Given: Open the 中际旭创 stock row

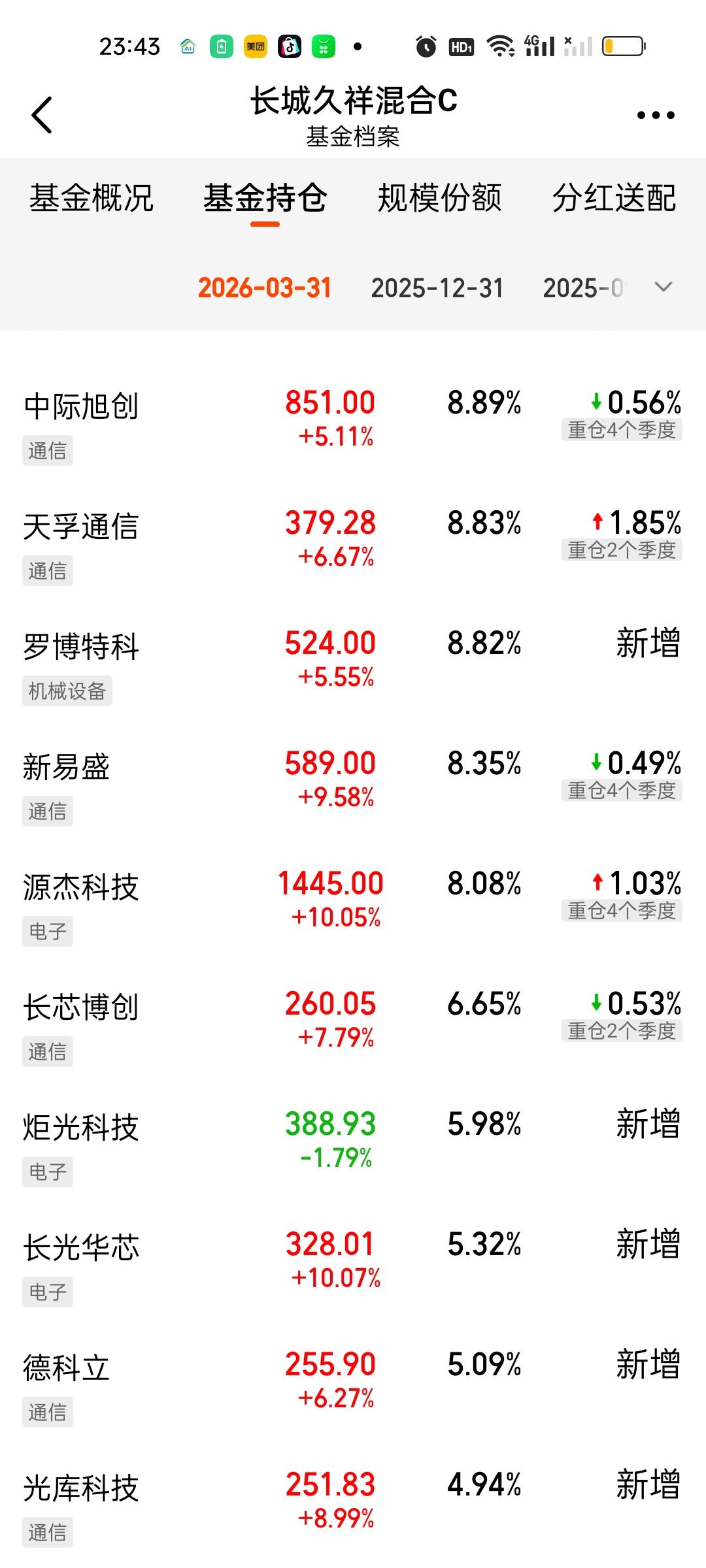Looking at the screenshot, I should point(81,406).
